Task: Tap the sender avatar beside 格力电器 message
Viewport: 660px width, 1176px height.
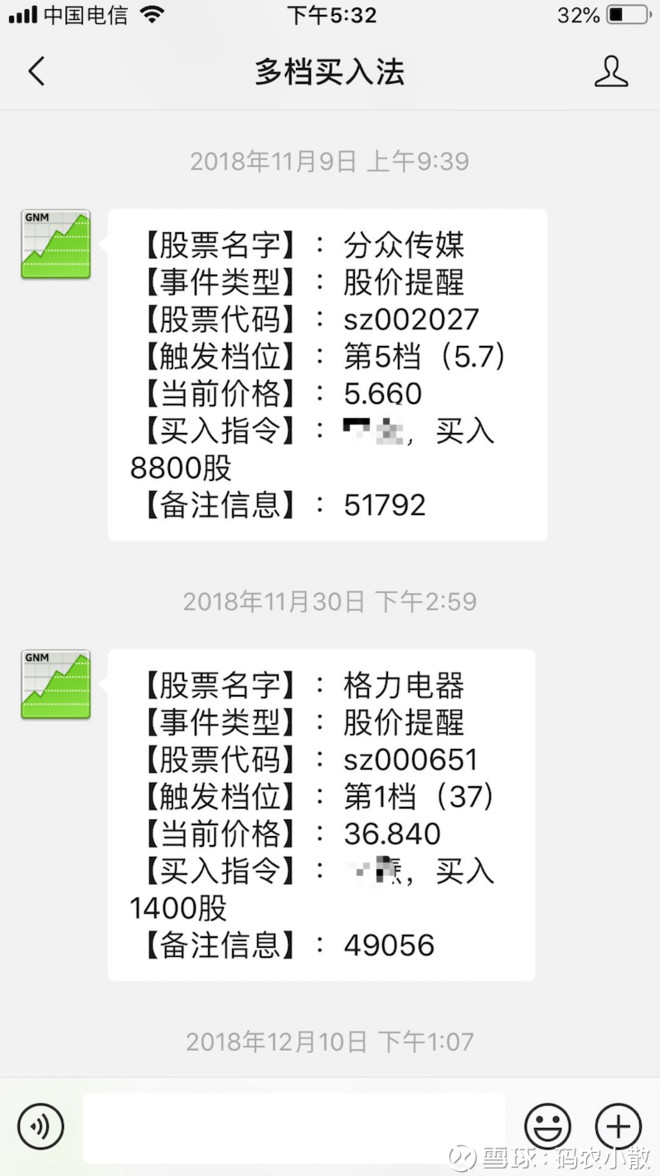Action: coord(56,685)
